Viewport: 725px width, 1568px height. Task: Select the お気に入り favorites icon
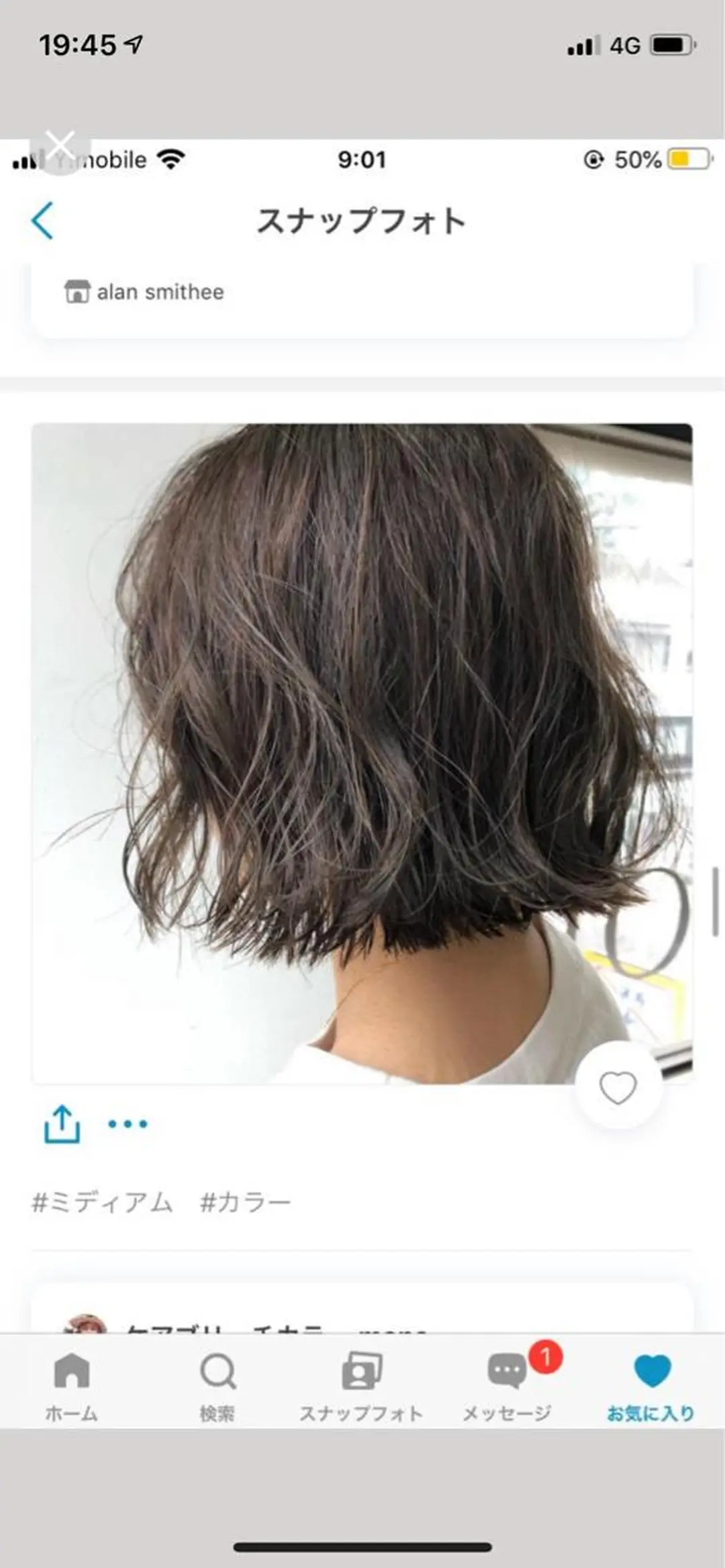coord(652,1369)
